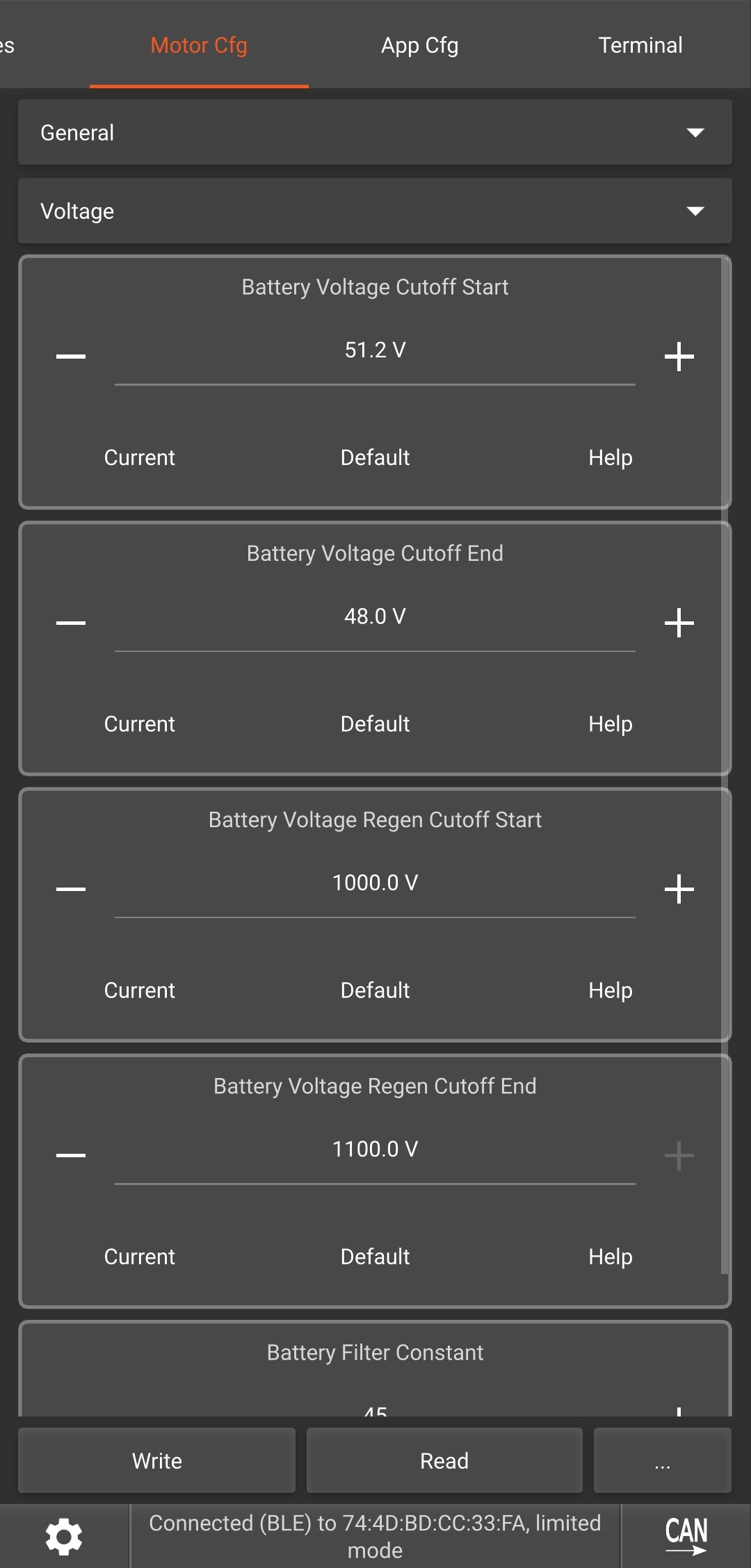Write the configuration to the controller
751x1568 pixels.
coord(156,1460)
